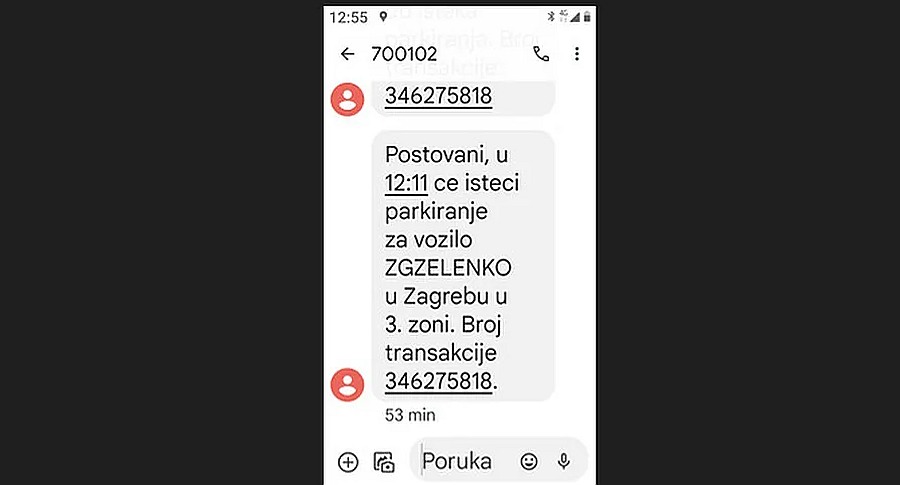
Task: Tap the underlined 12:11 time link
Action: pyautogui.click(x=406, y=184)
